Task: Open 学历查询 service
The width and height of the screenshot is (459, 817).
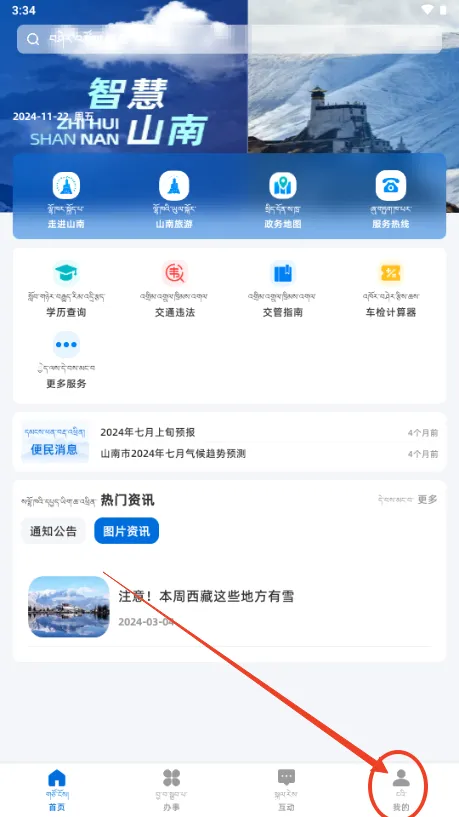Action: click(x=66, y=289)
